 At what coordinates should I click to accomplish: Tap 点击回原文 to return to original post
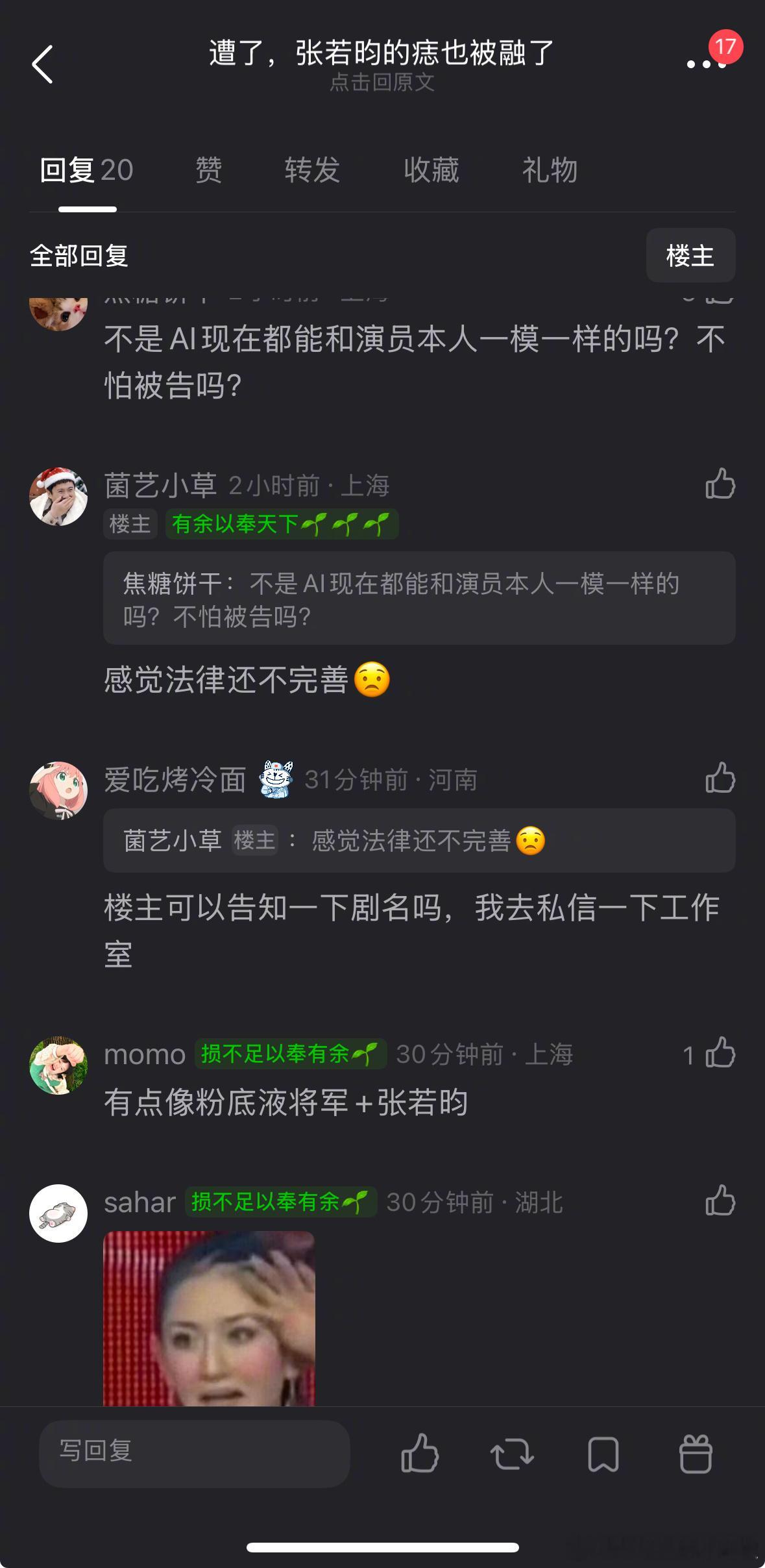click(x=382, y=82)
